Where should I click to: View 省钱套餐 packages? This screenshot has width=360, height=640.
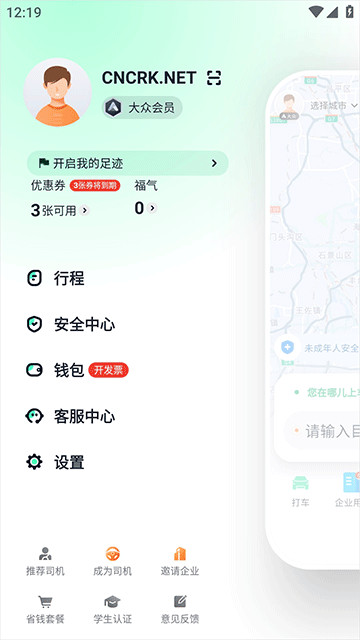[45, 609]
